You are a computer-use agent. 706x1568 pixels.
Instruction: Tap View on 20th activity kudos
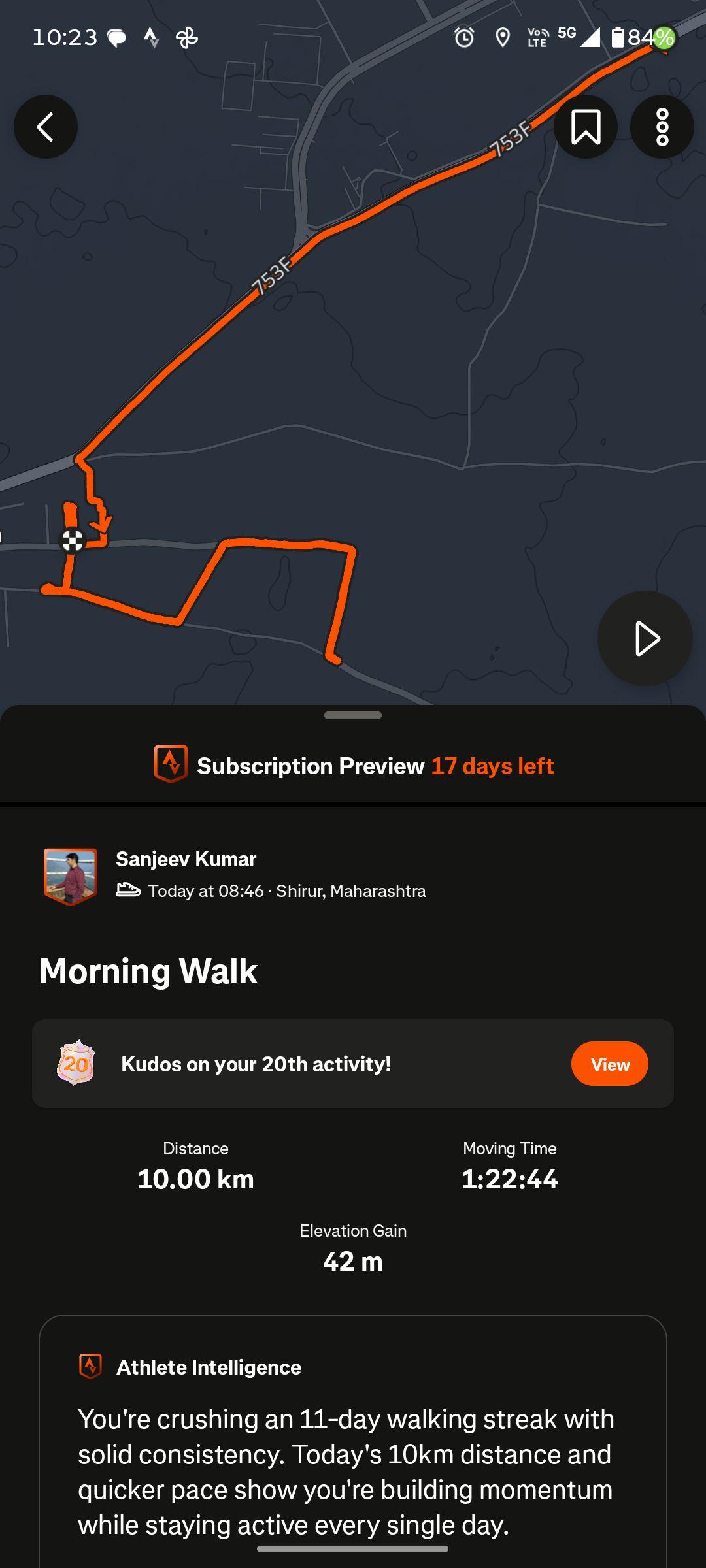pyautogui.click(x=609, y=1064)
